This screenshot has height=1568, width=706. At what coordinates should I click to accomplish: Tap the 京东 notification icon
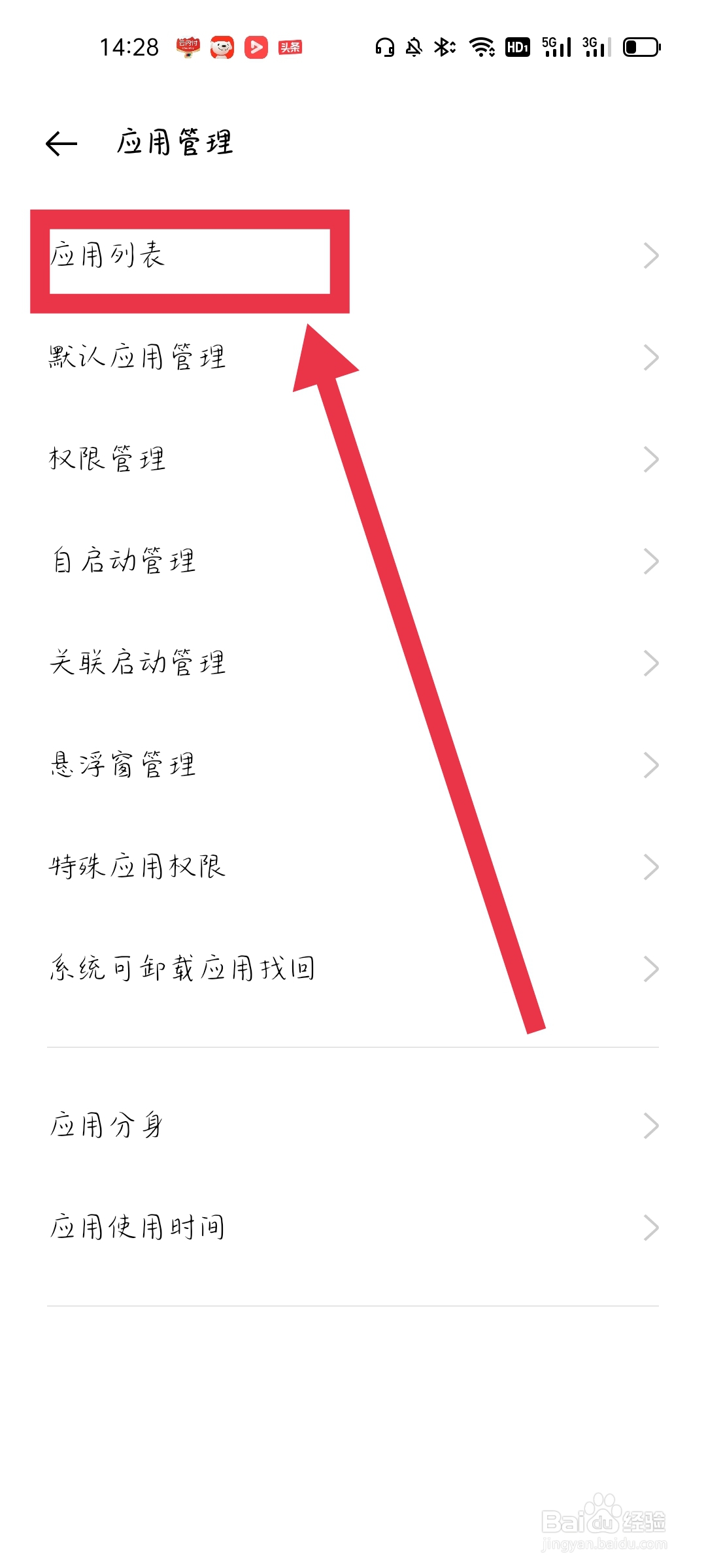click(x=222, y=47)
